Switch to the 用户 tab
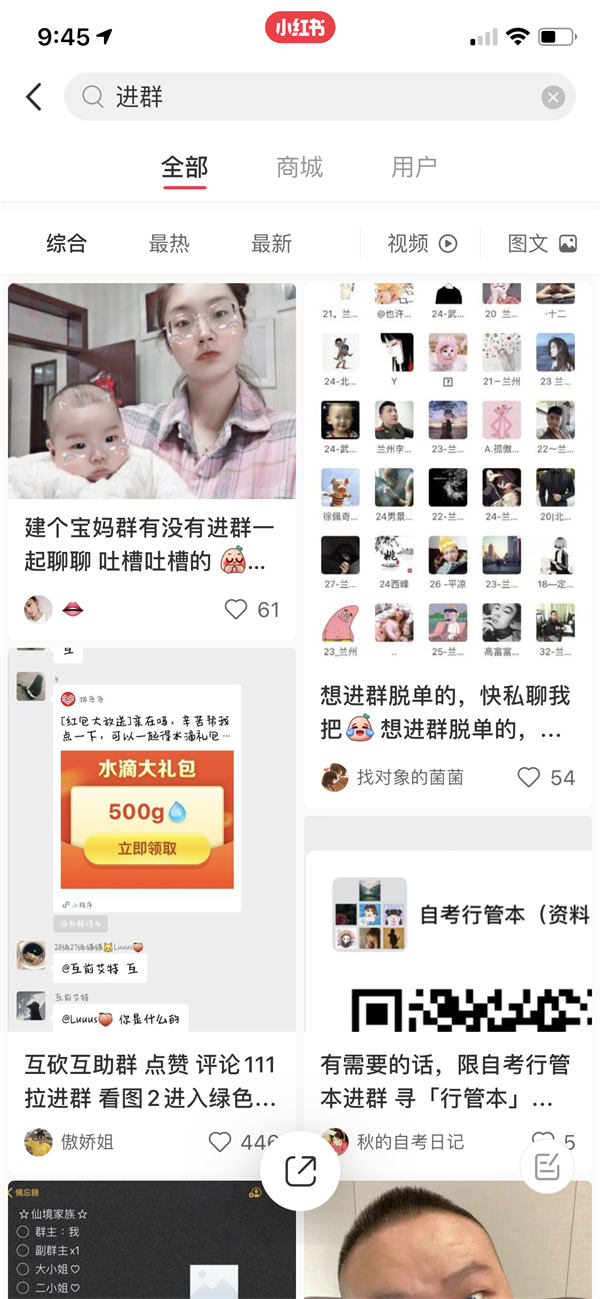Viewport: 600px width, 1299px height. [x=414, y=167]
